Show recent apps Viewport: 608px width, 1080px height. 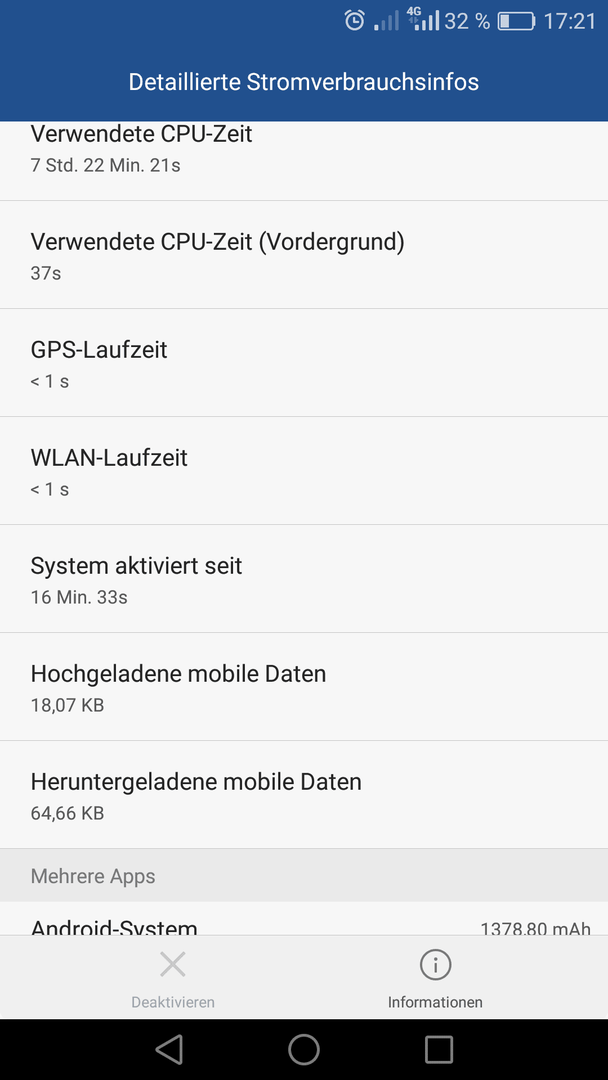(439, 1050)
